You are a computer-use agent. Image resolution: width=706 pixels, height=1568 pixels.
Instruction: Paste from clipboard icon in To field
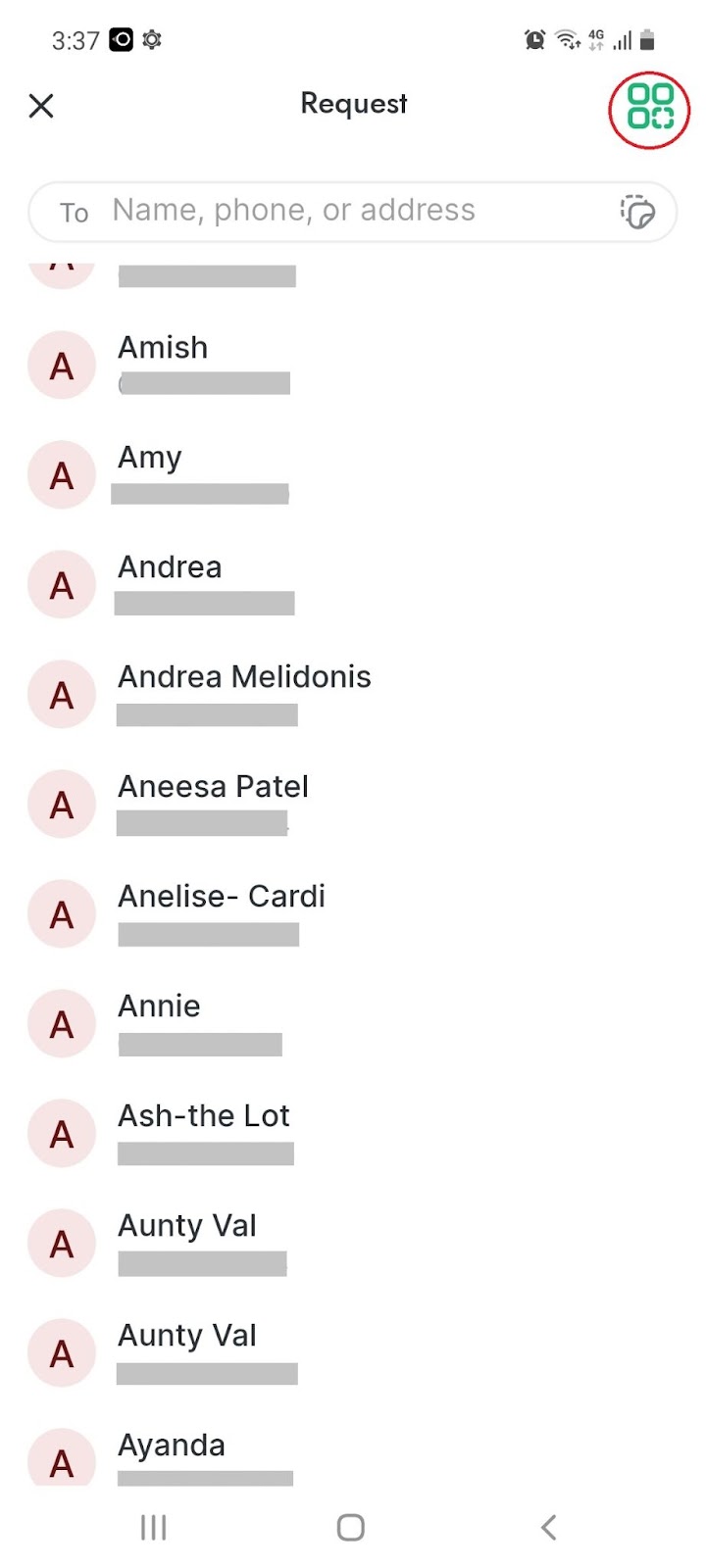tap(637, 211)
